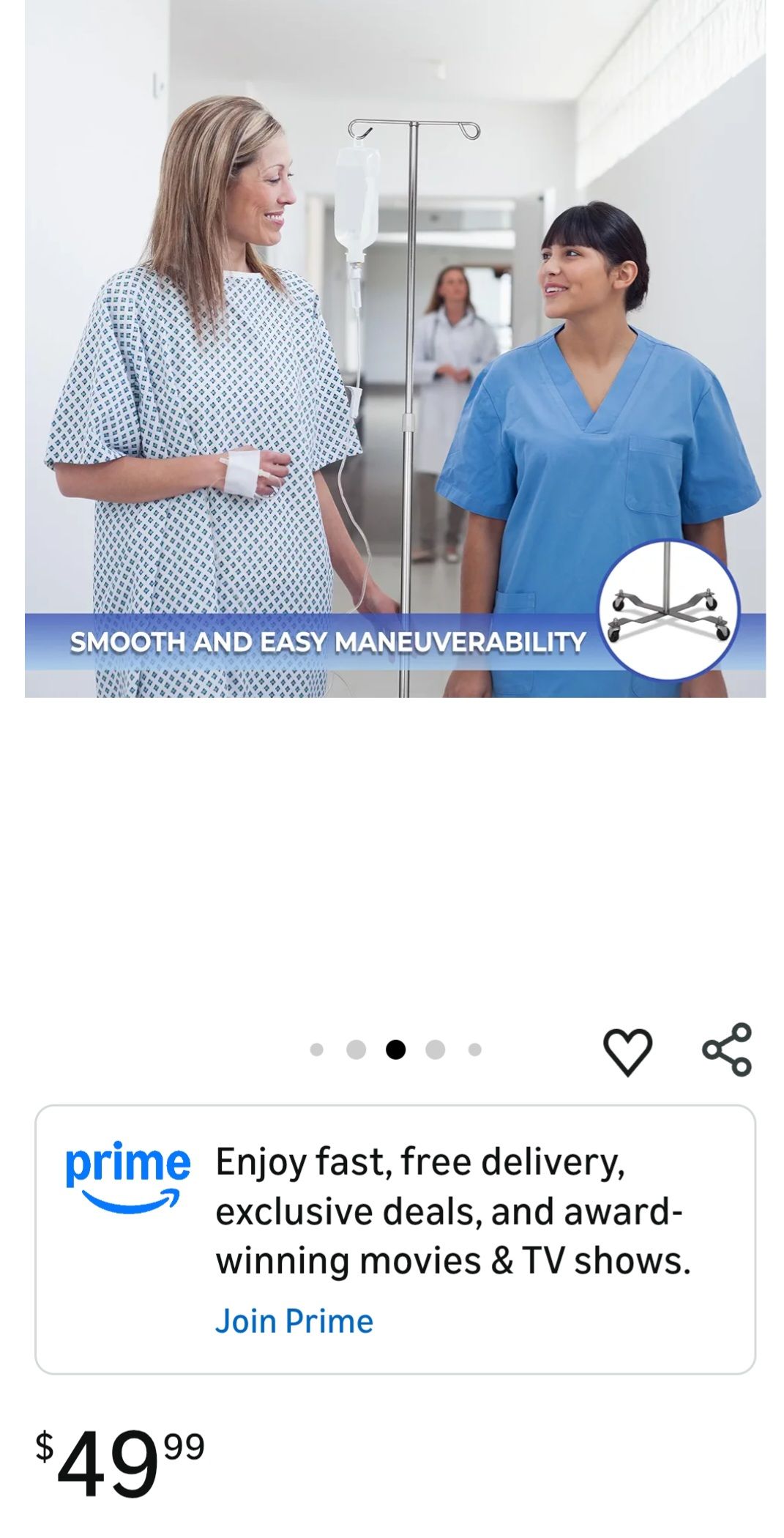Tap the Join Prime link
This screenshot has height=1538, width=784.
coord(294,1321)
